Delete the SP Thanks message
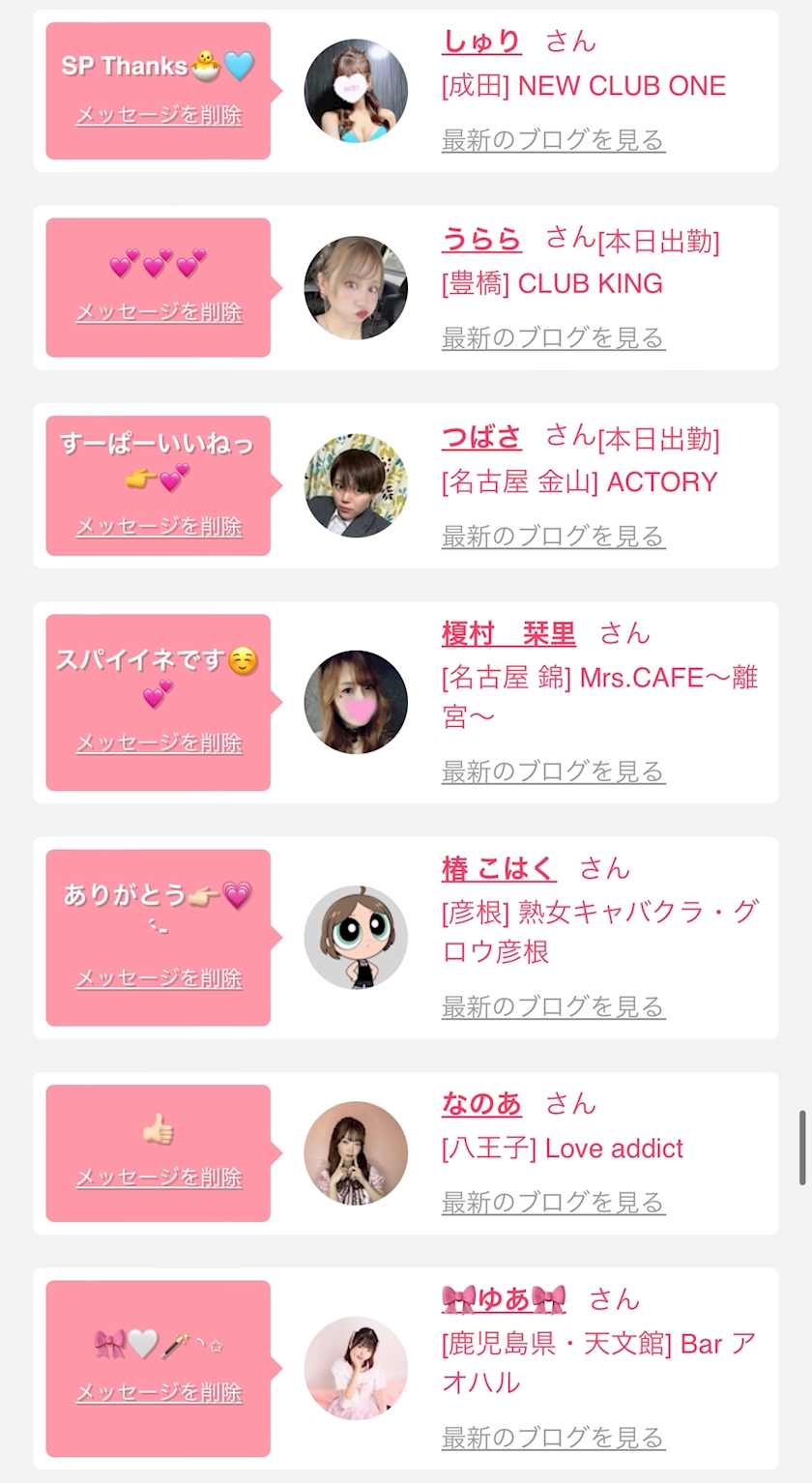The image size is (812, 1483). click(159, 115)
